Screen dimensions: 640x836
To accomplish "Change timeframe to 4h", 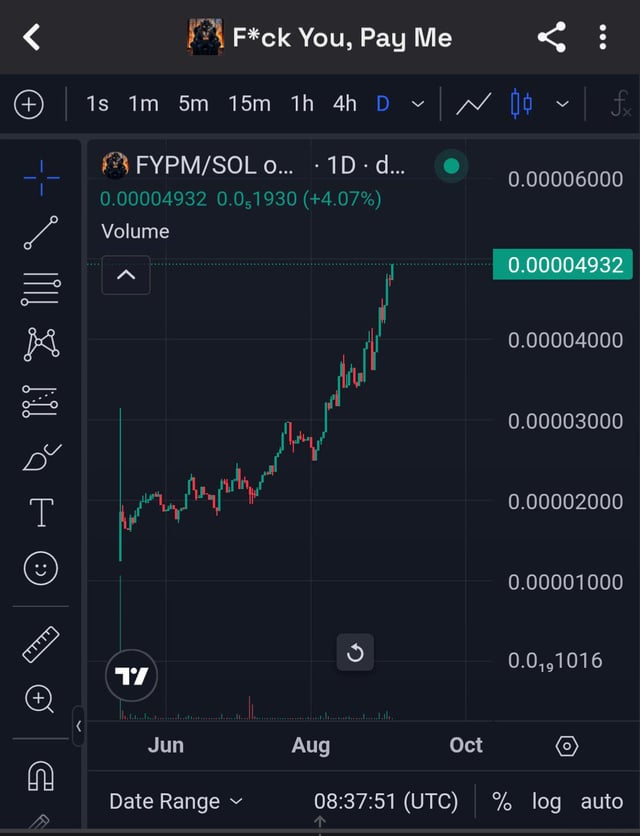I will pyautogui.click(x=344, y=104).
